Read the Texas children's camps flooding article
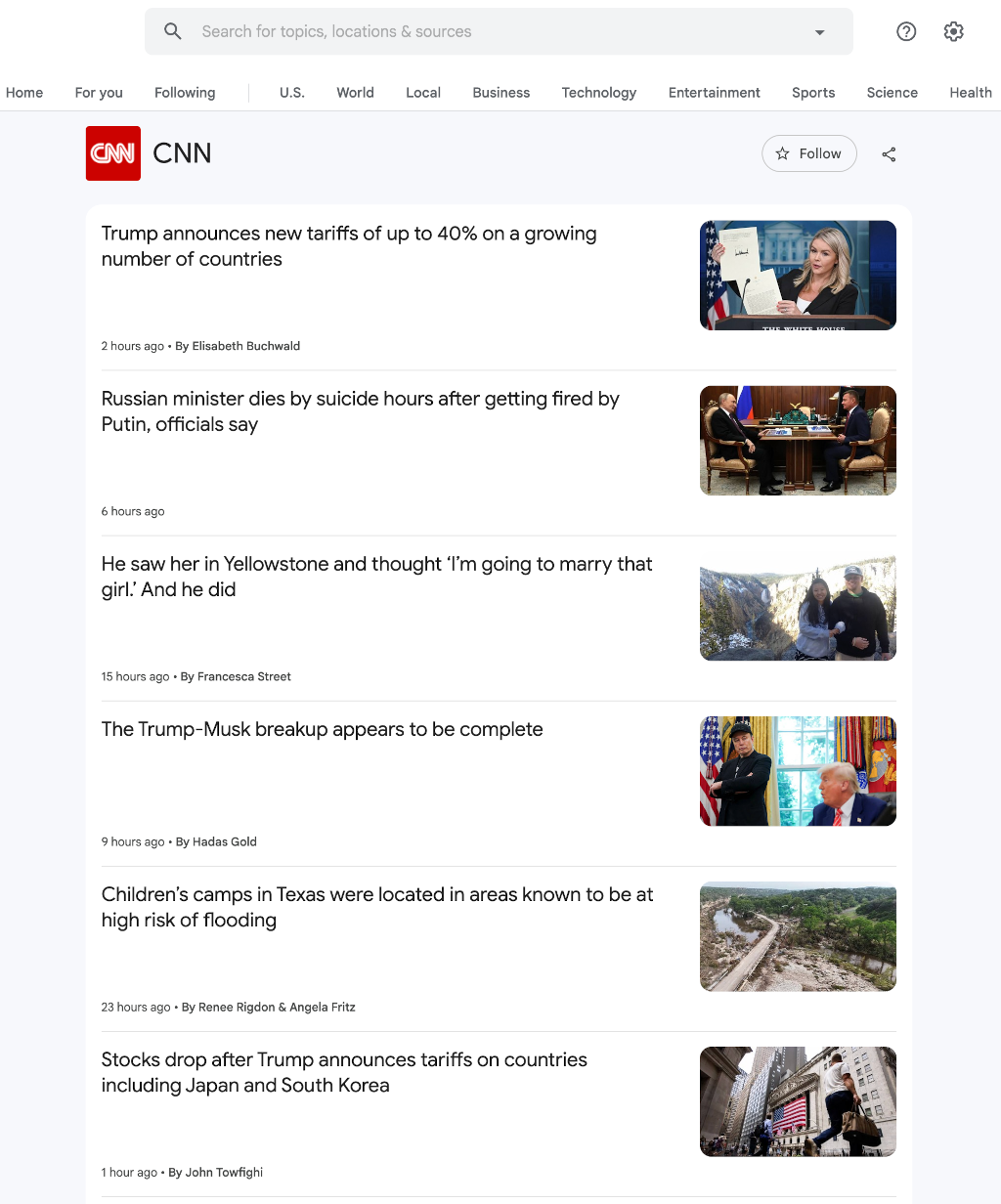Viewport: 1001px width, 1204px height. pyautogui.click(x=376, y=907)
